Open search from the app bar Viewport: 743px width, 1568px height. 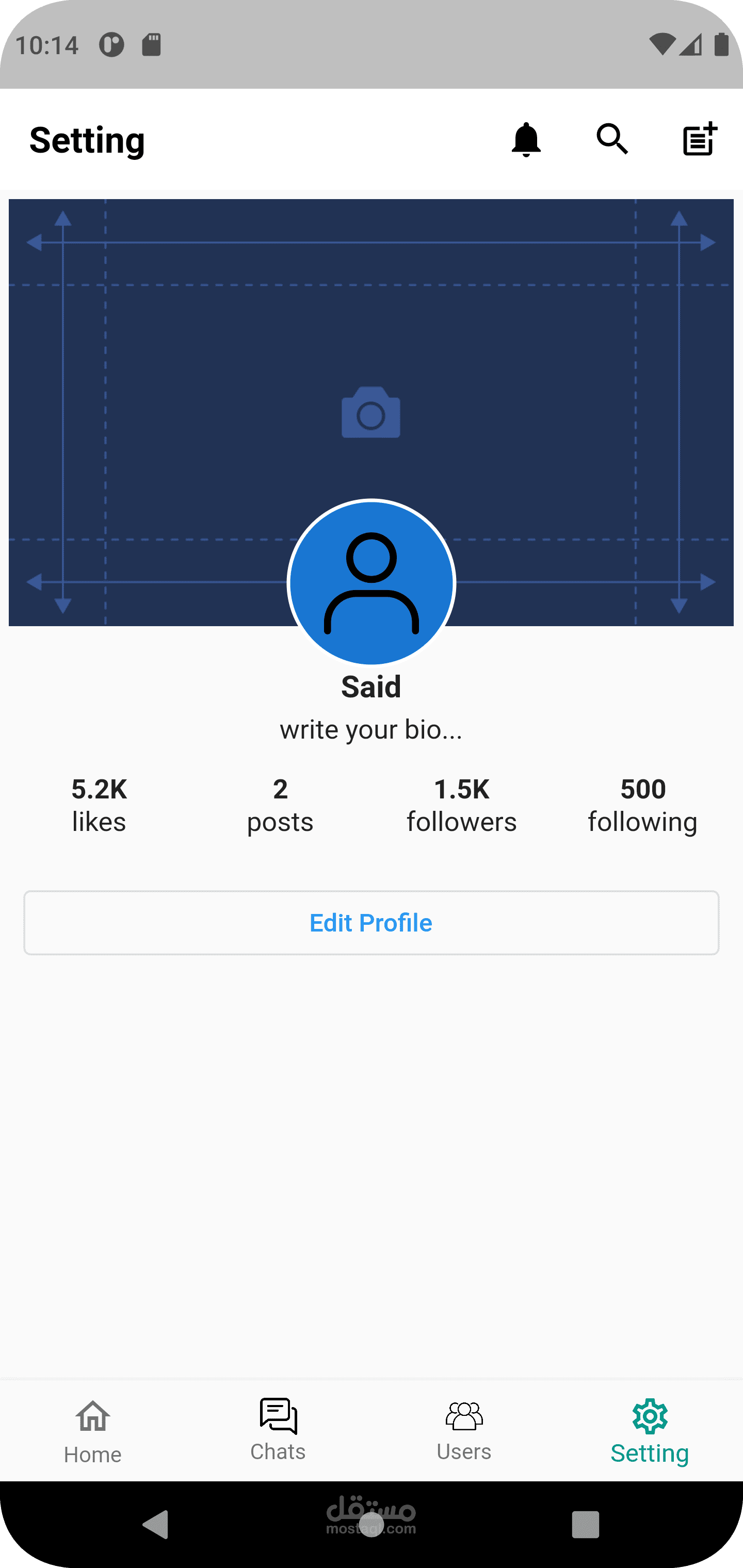click(x=612, y=139)
